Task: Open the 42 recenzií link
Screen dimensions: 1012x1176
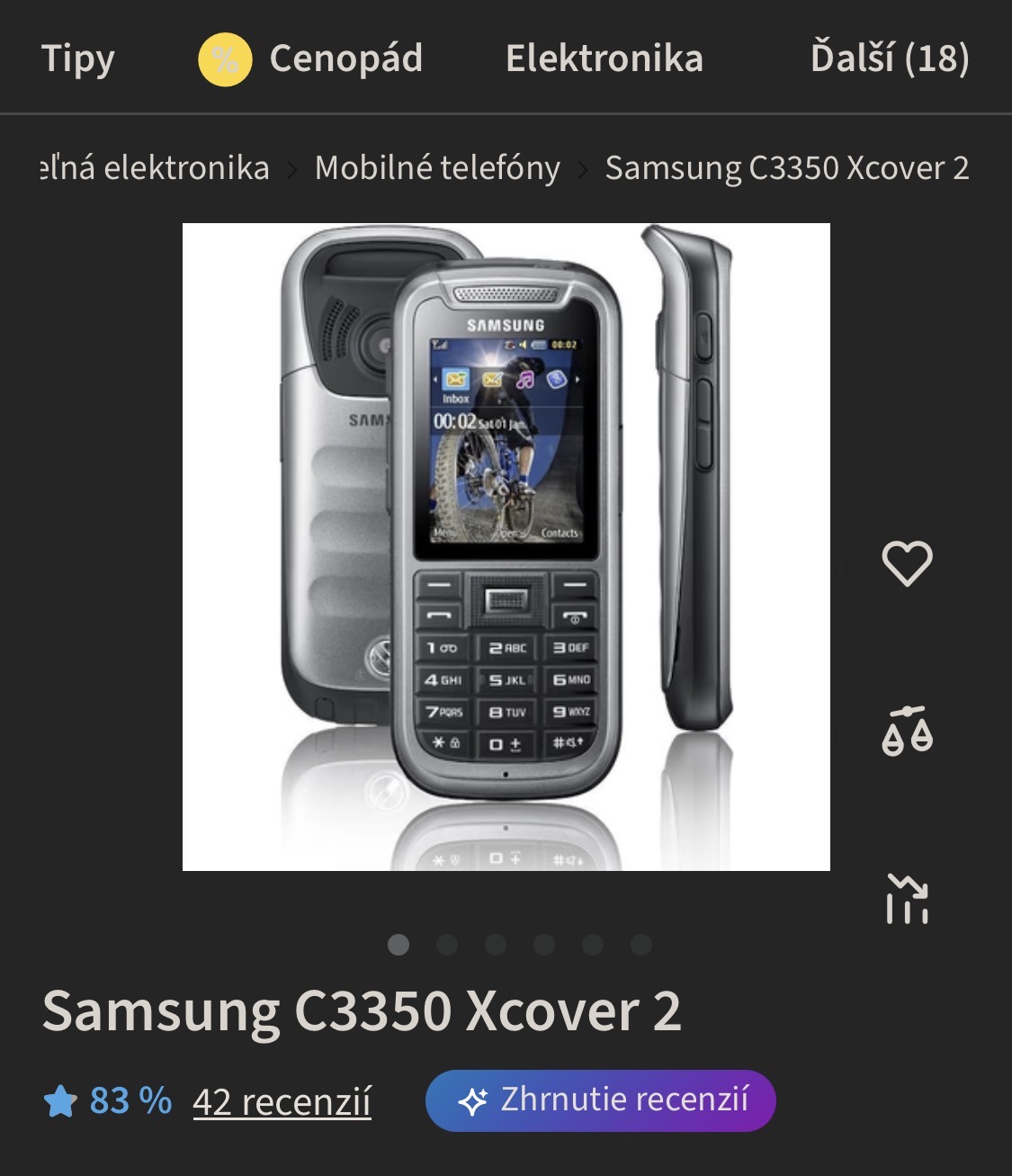Action: click(282, 1101)
